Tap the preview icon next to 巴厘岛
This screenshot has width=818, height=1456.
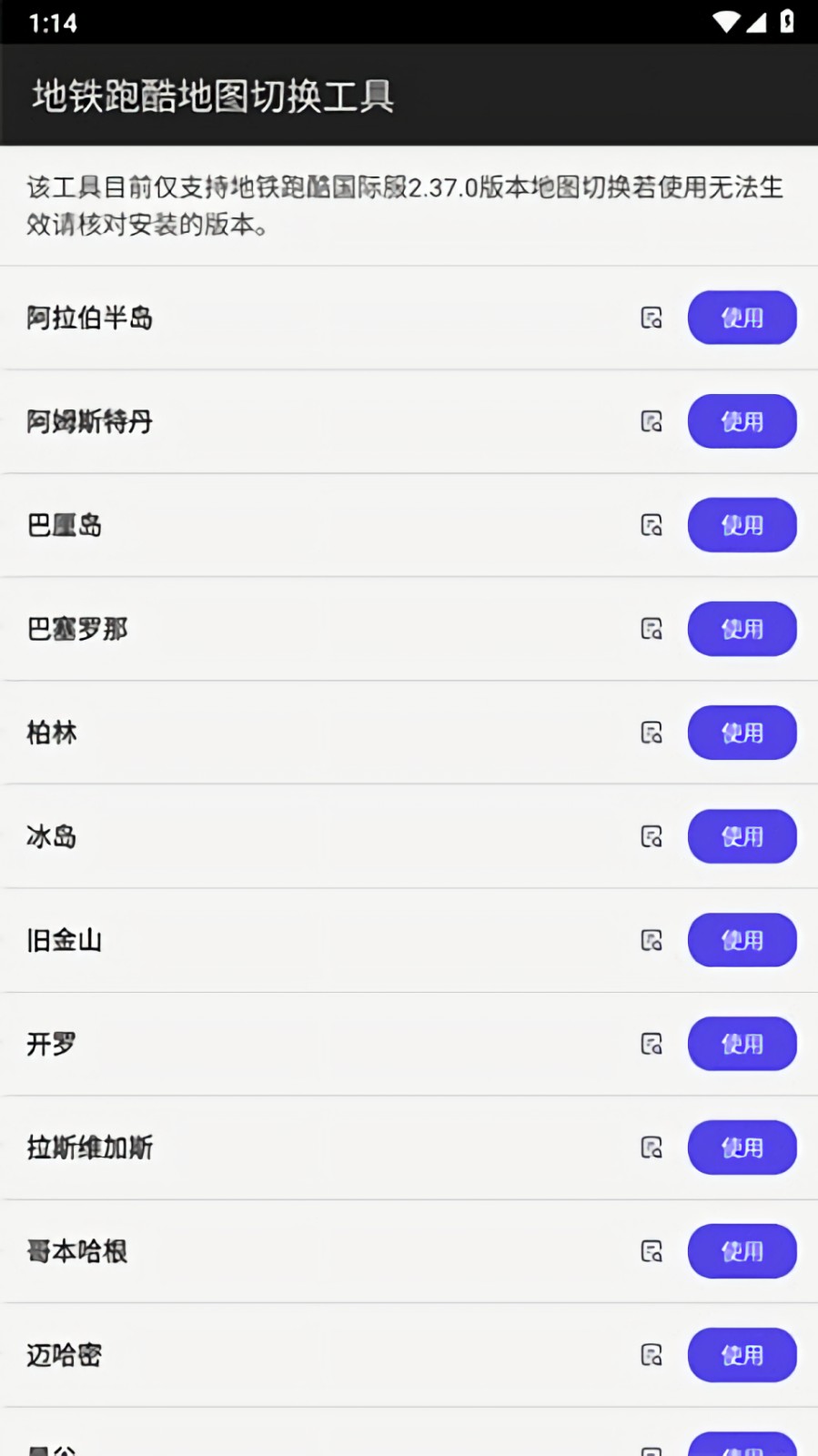[651, 525]
